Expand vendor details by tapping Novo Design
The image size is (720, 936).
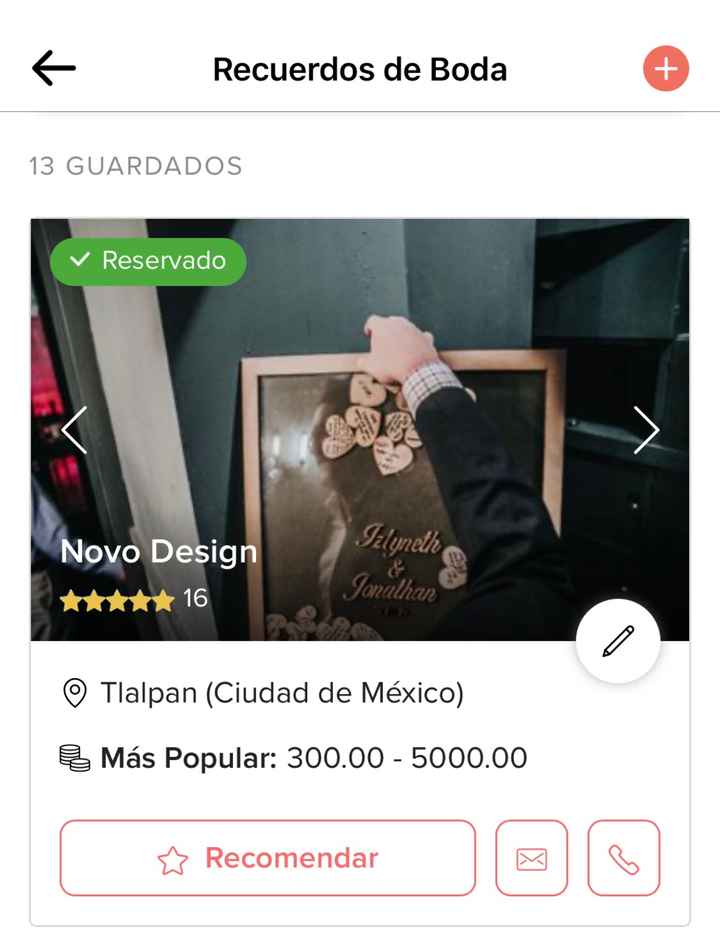point(159,551)
